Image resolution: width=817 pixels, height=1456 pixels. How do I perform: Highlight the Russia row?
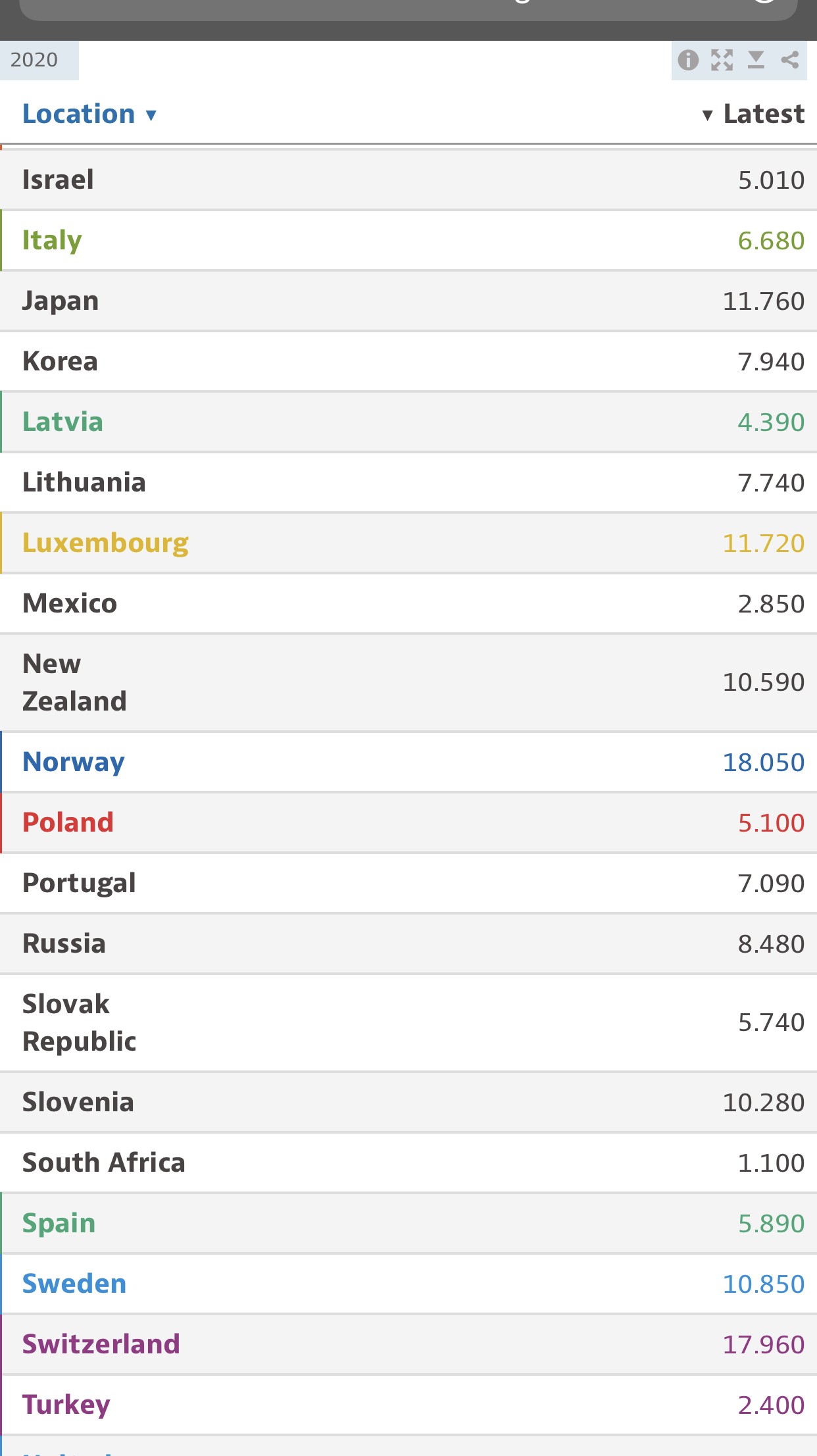coord(408,943)
